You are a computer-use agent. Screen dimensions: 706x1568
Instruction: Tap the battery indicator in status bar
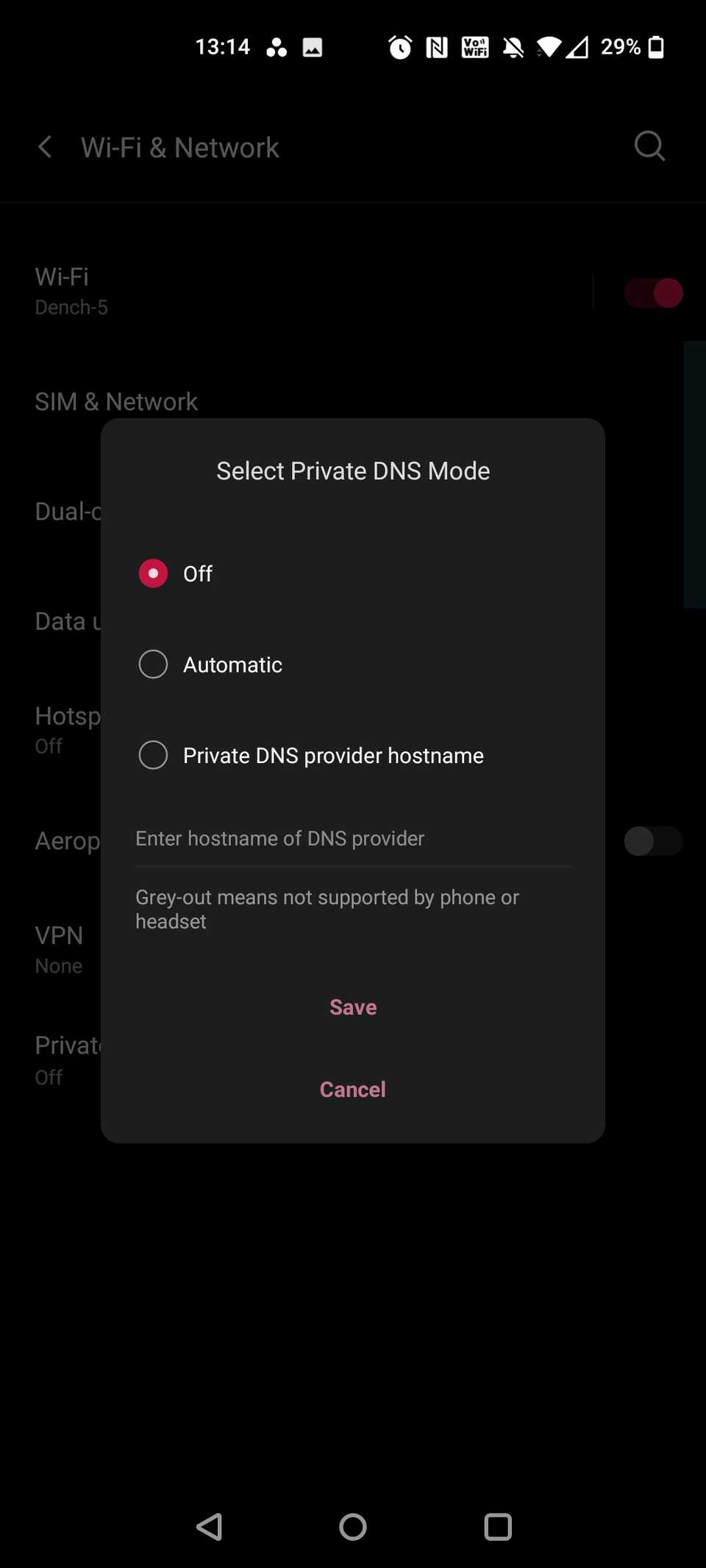tap(657, 46)
